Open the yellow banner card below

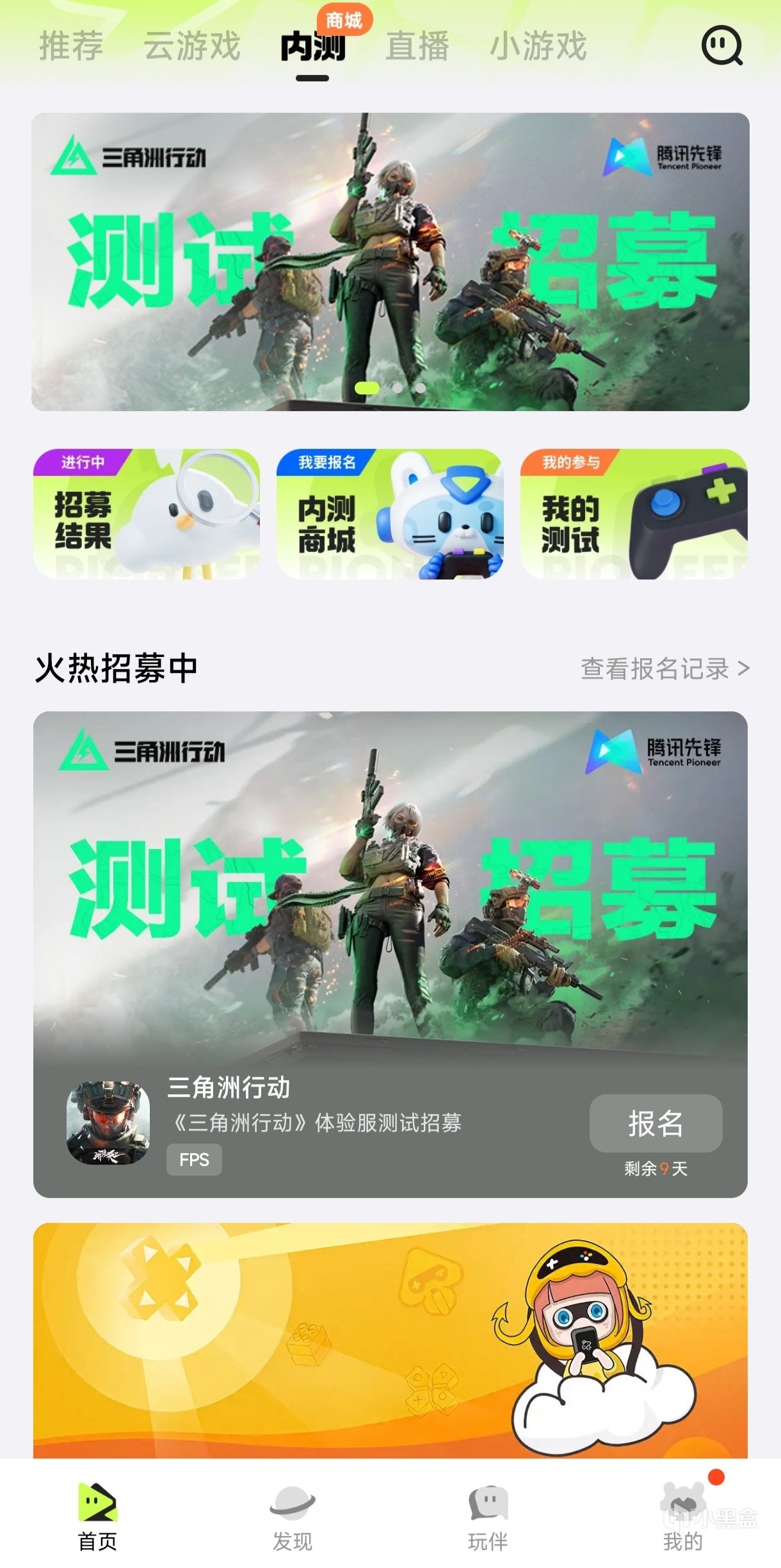pyautogui.click(x=390, y=1340)
